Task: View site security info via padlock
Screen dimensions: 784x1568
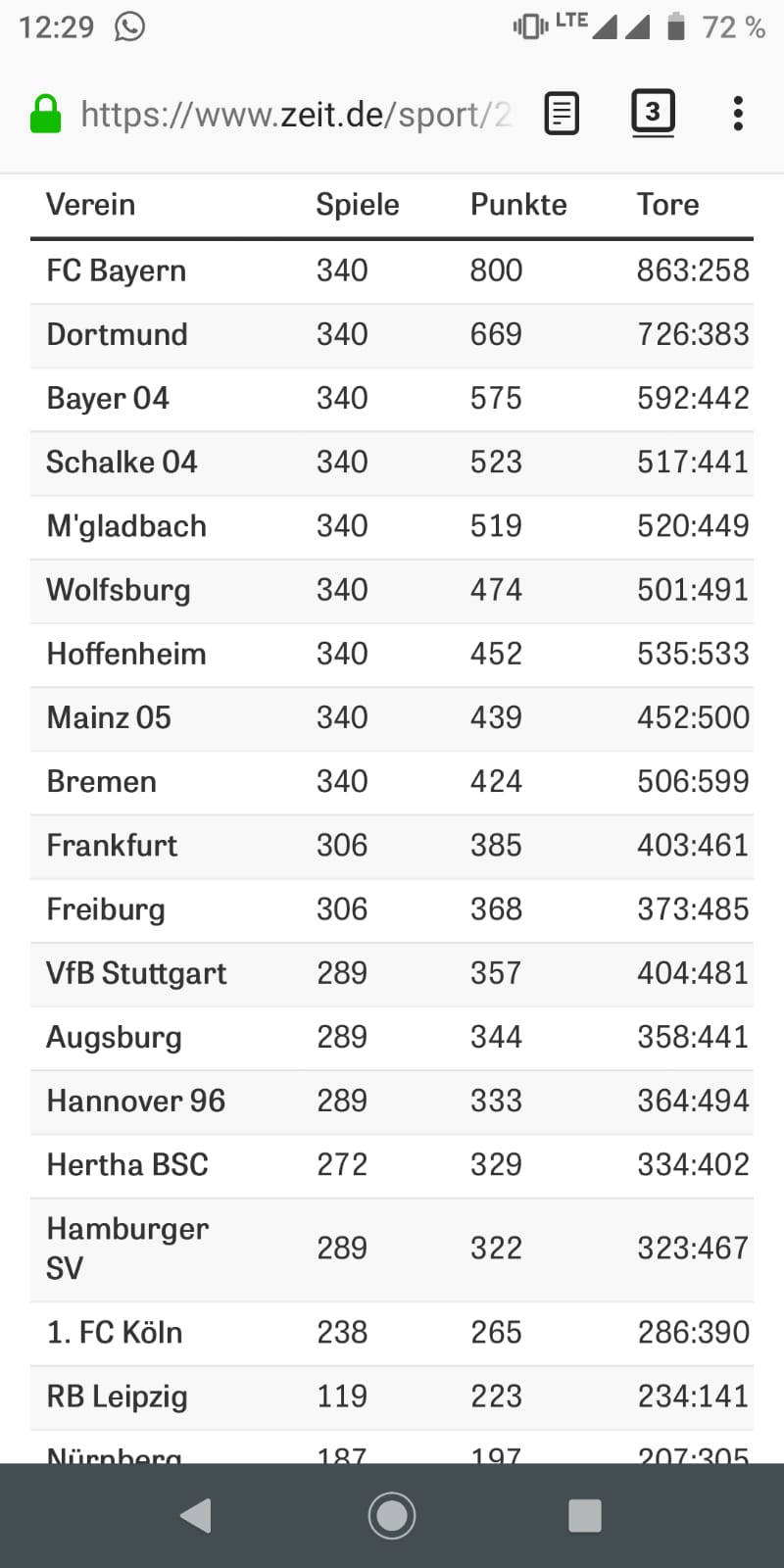Action: tap(45, 115)
